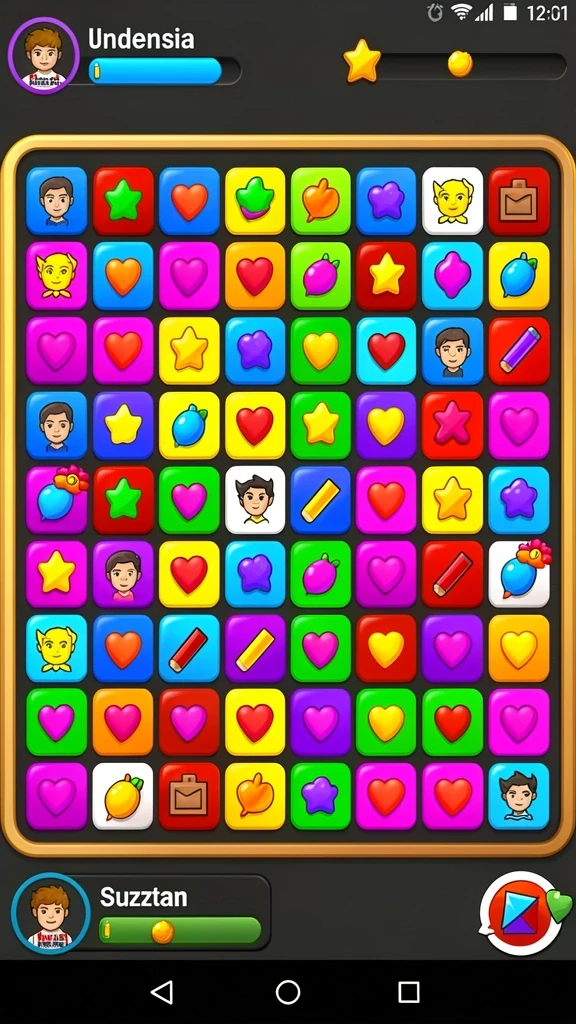The width and height of the screenshot is (576, 1024).
Task: Select the boy face on the cyan tile
Action: click(x=519, y=795)
